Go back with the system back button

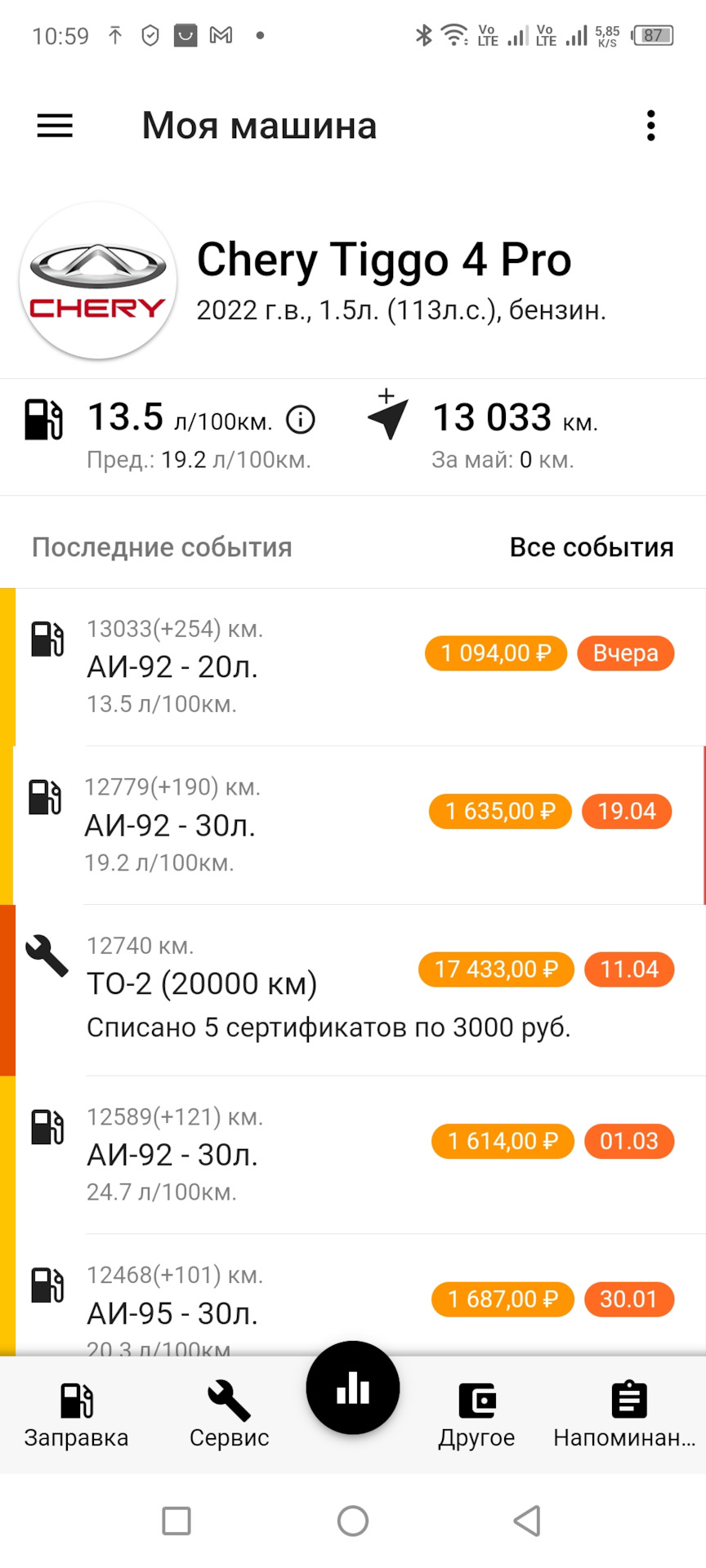coord(528,1521)
